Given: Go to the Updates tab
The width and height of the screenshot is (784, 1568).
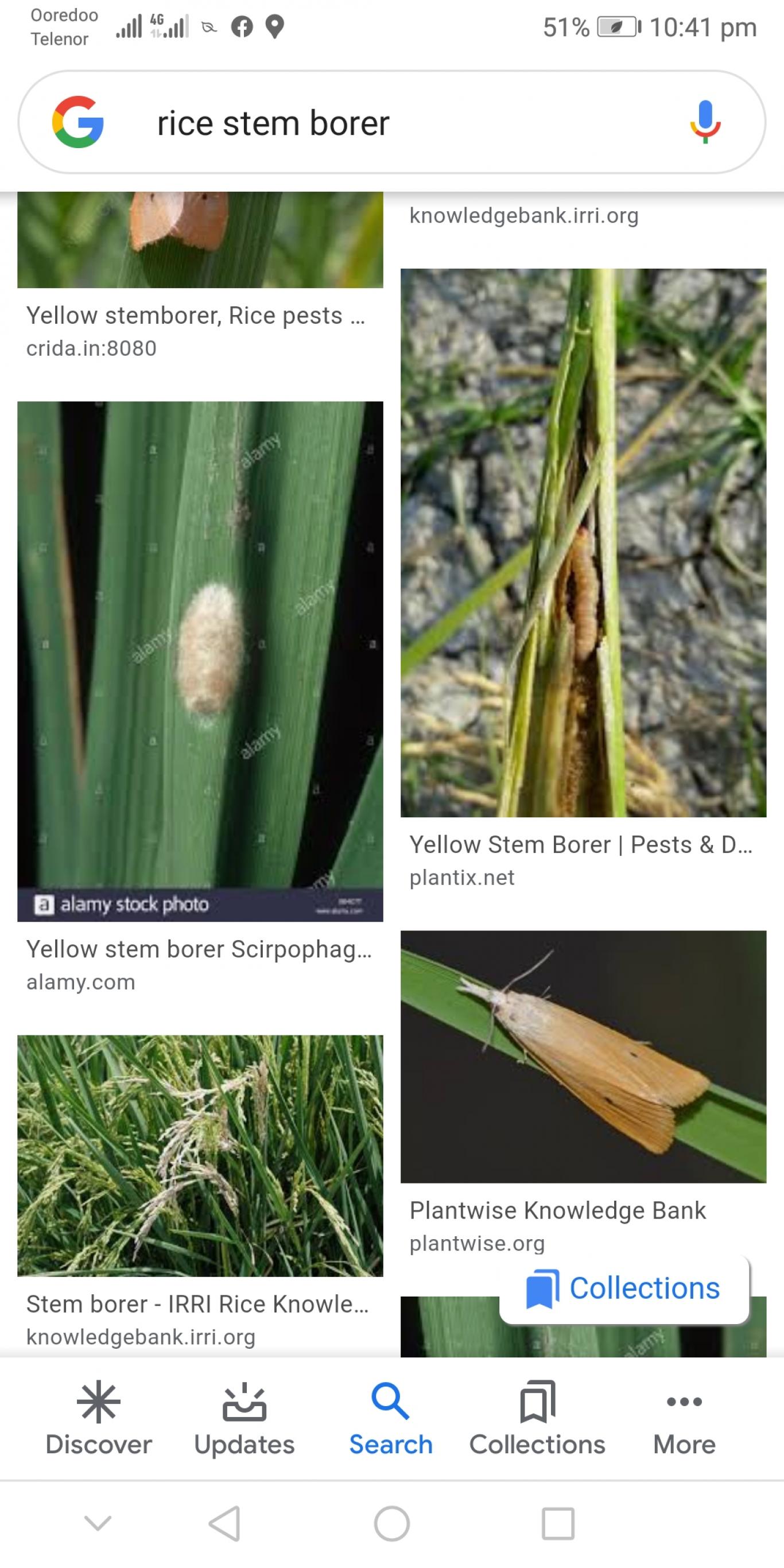Looking at the screenshot, I should pos(244,1419).
